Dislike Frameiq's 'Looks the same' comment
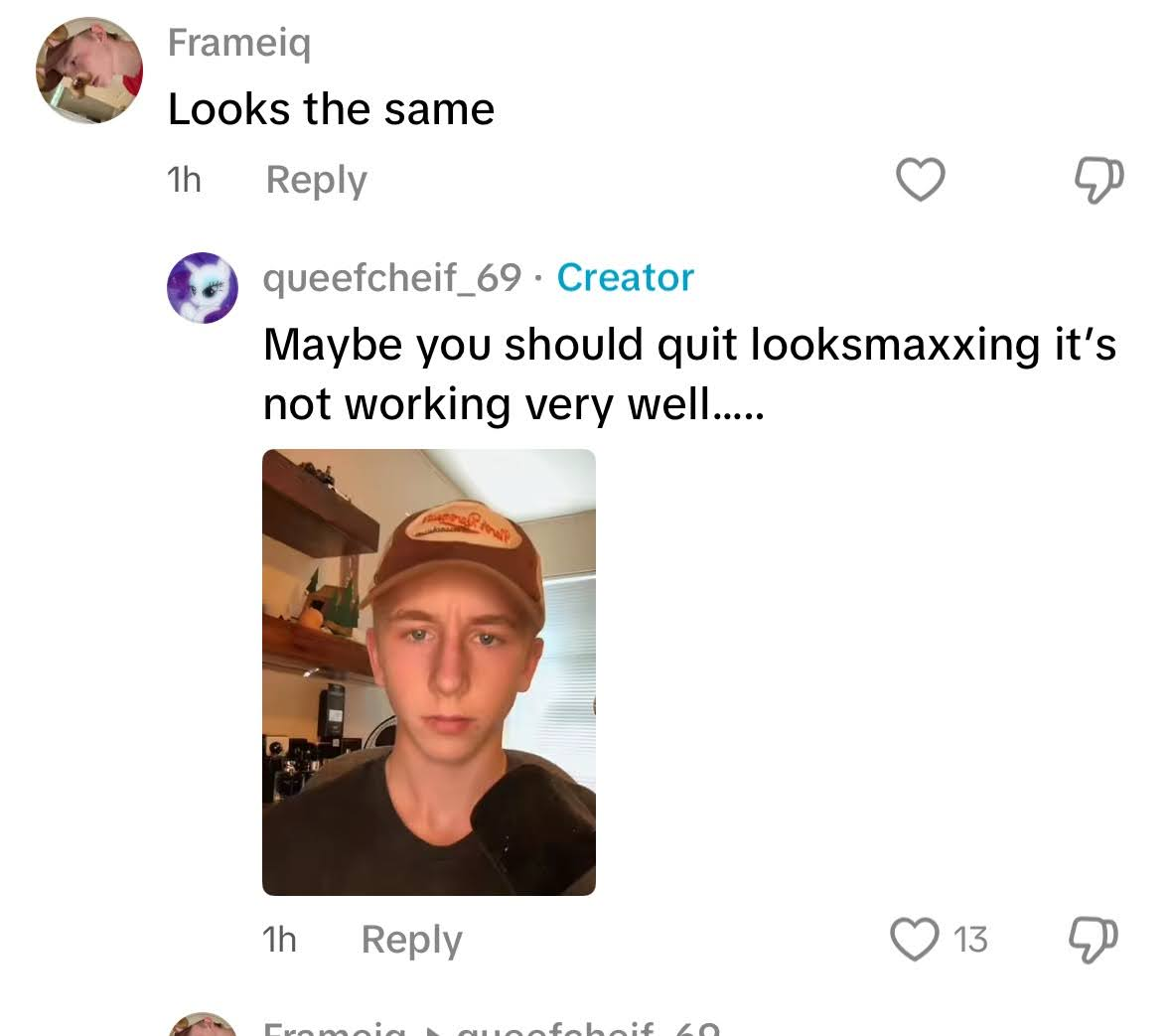The image size is (1171, 1036). (x=1099, y=180)
